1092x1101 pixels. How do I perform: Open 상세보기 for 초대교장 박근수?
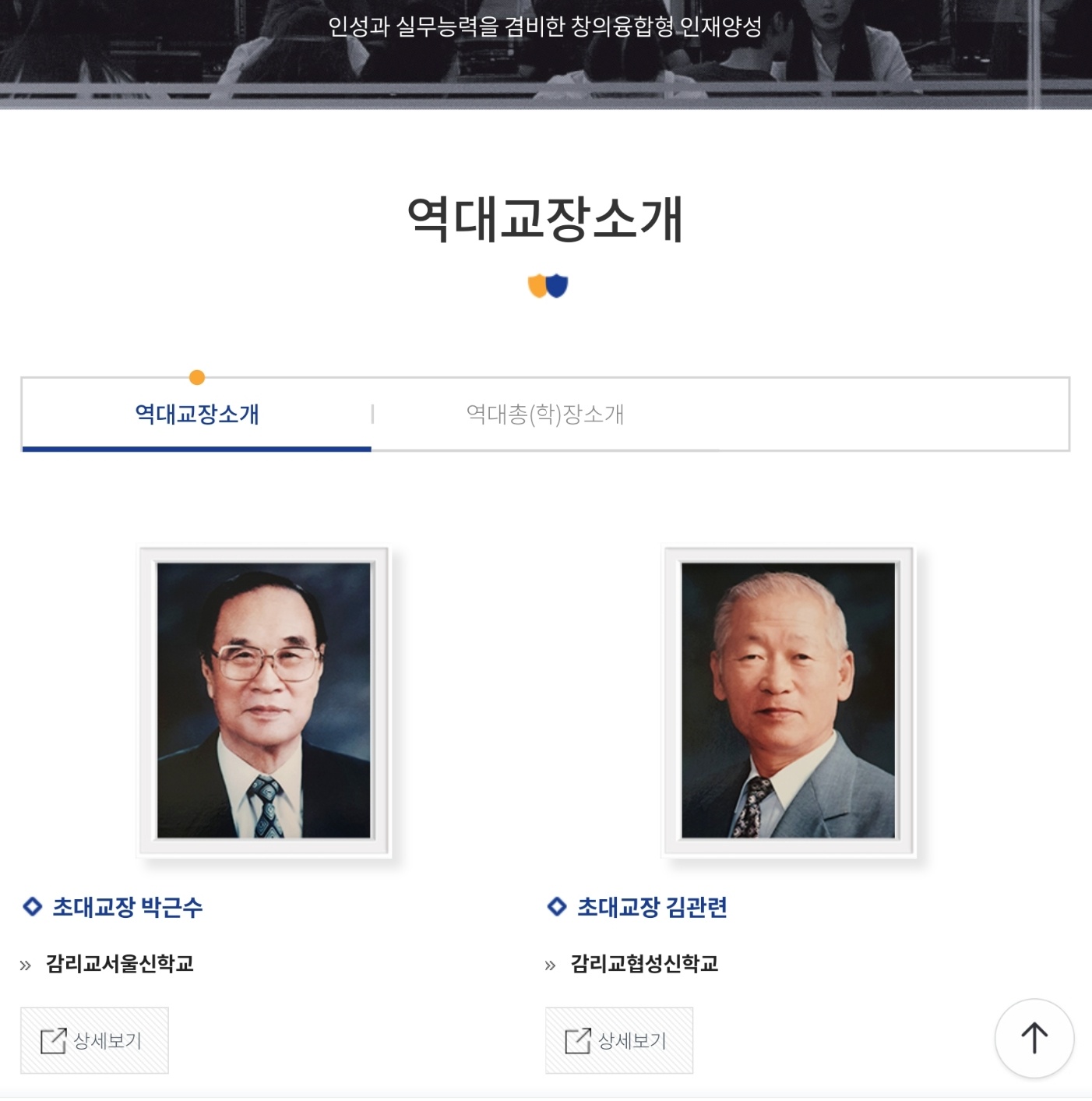(x=94, y=1040)
